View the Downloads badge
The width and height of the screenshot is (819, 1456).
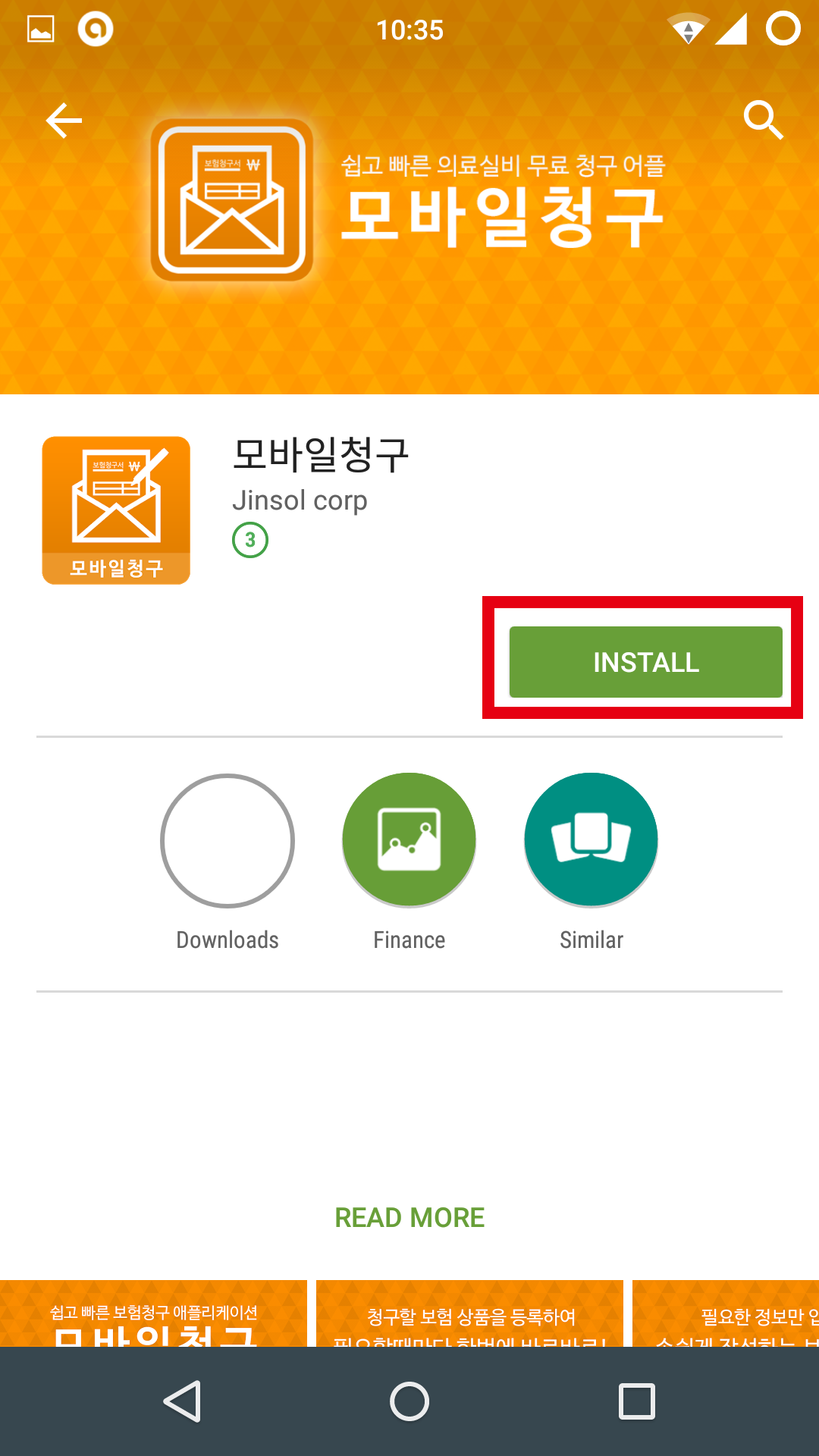point(227,841)
